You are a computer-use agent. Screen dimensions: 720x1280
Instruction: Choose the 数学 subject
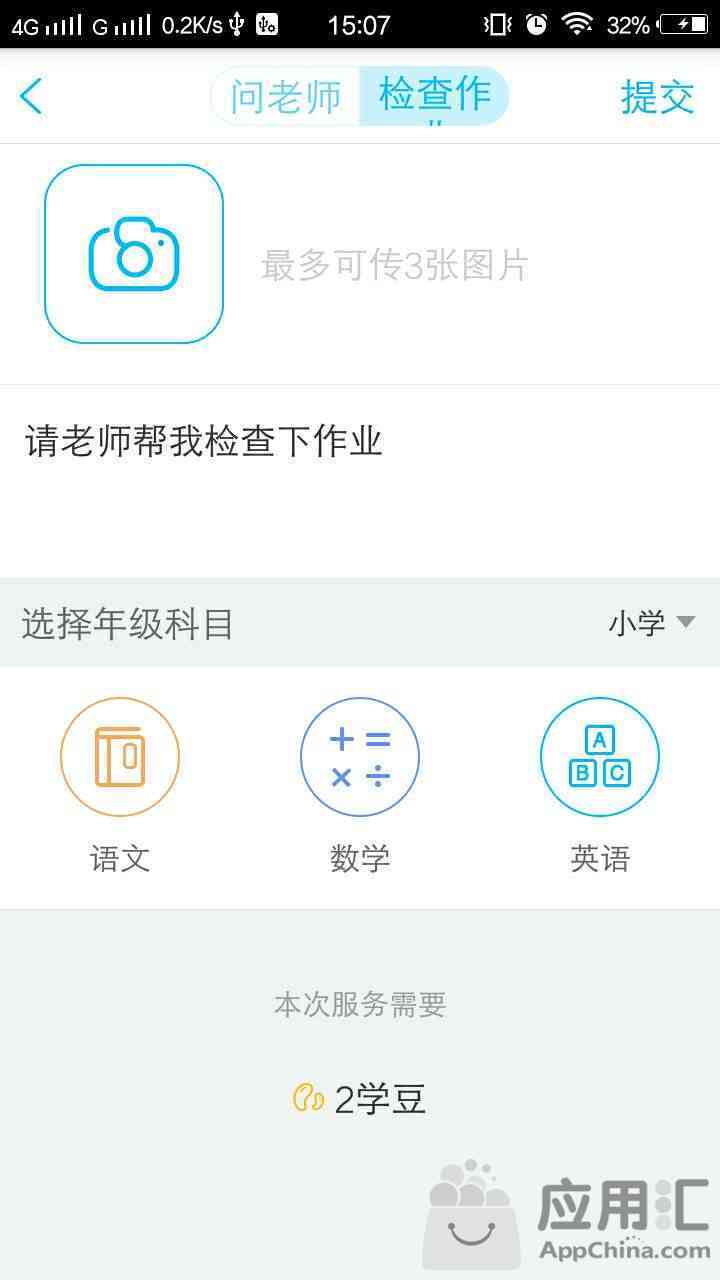[x=360, y=785]
